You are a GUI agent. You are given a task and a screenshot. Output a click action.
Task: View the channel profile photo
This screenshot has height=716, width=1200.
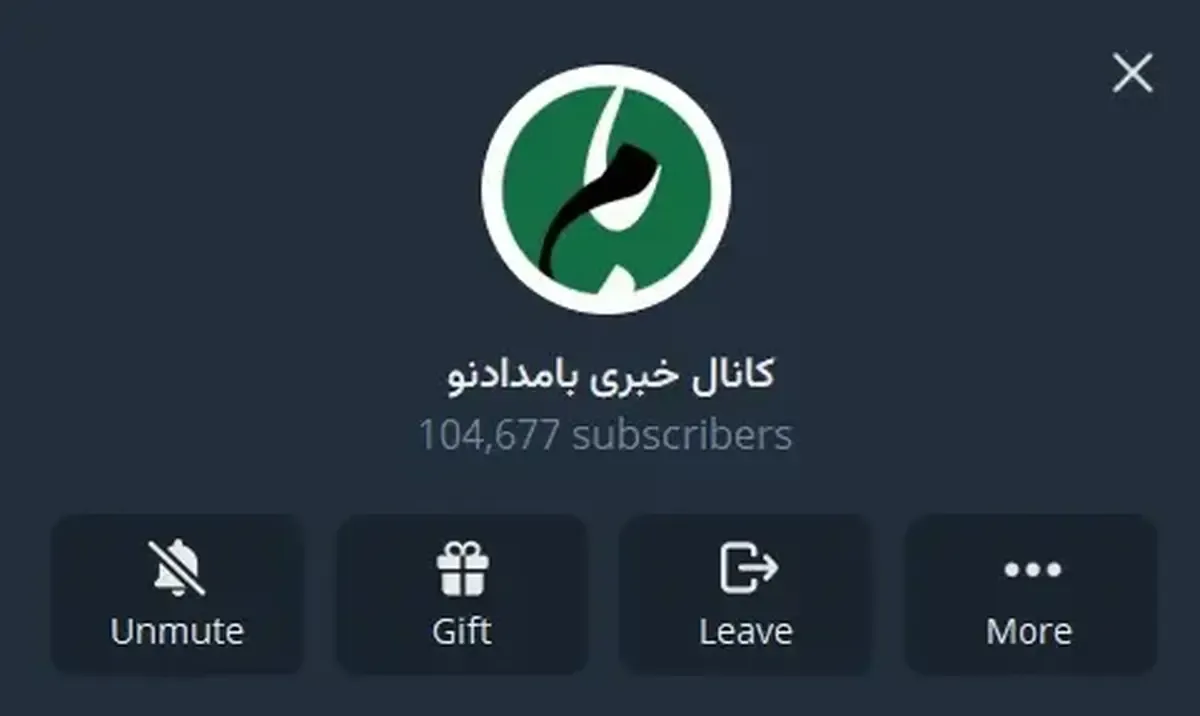606,189
